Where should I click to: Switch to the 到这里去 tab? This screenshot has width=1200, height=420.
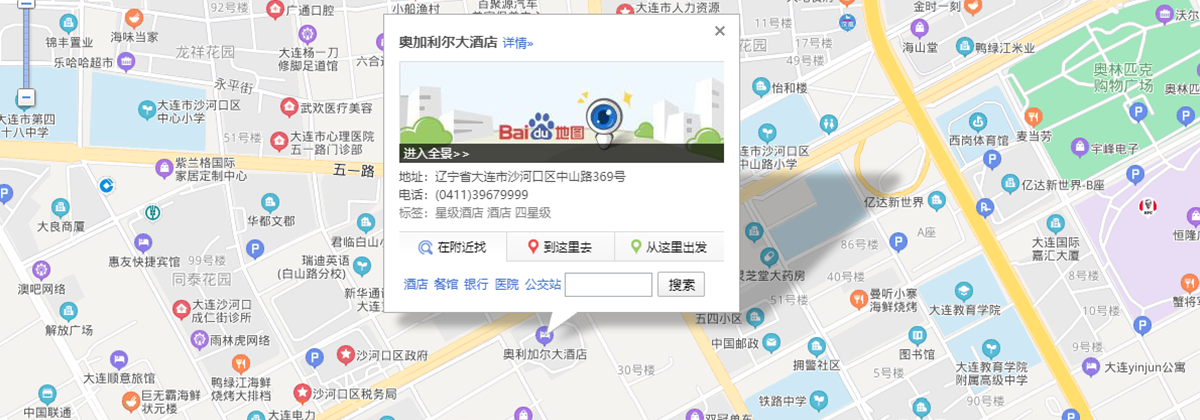pyautogui.click(x=560, y=247)
